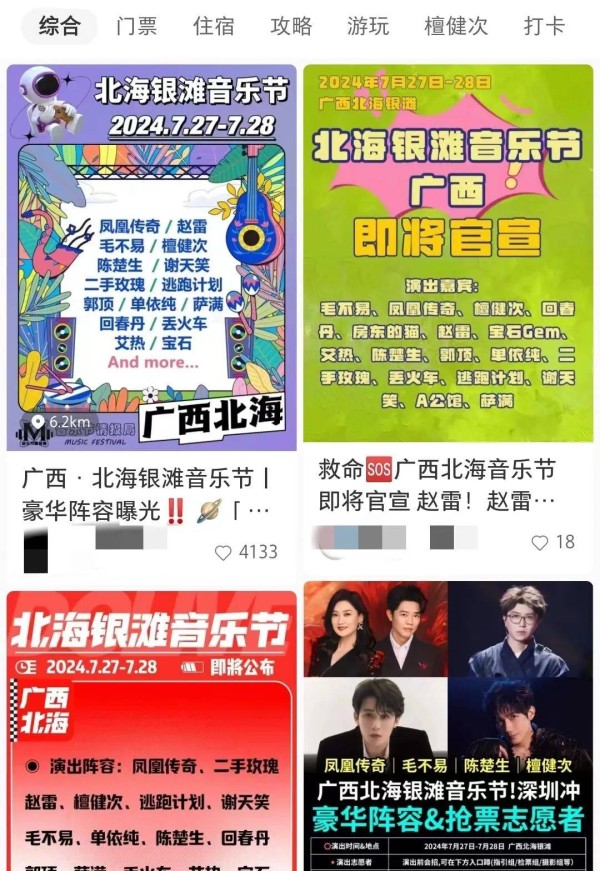Open the 攻略 tab
This screenshot has height=871, width=600.
coord(291,26)
